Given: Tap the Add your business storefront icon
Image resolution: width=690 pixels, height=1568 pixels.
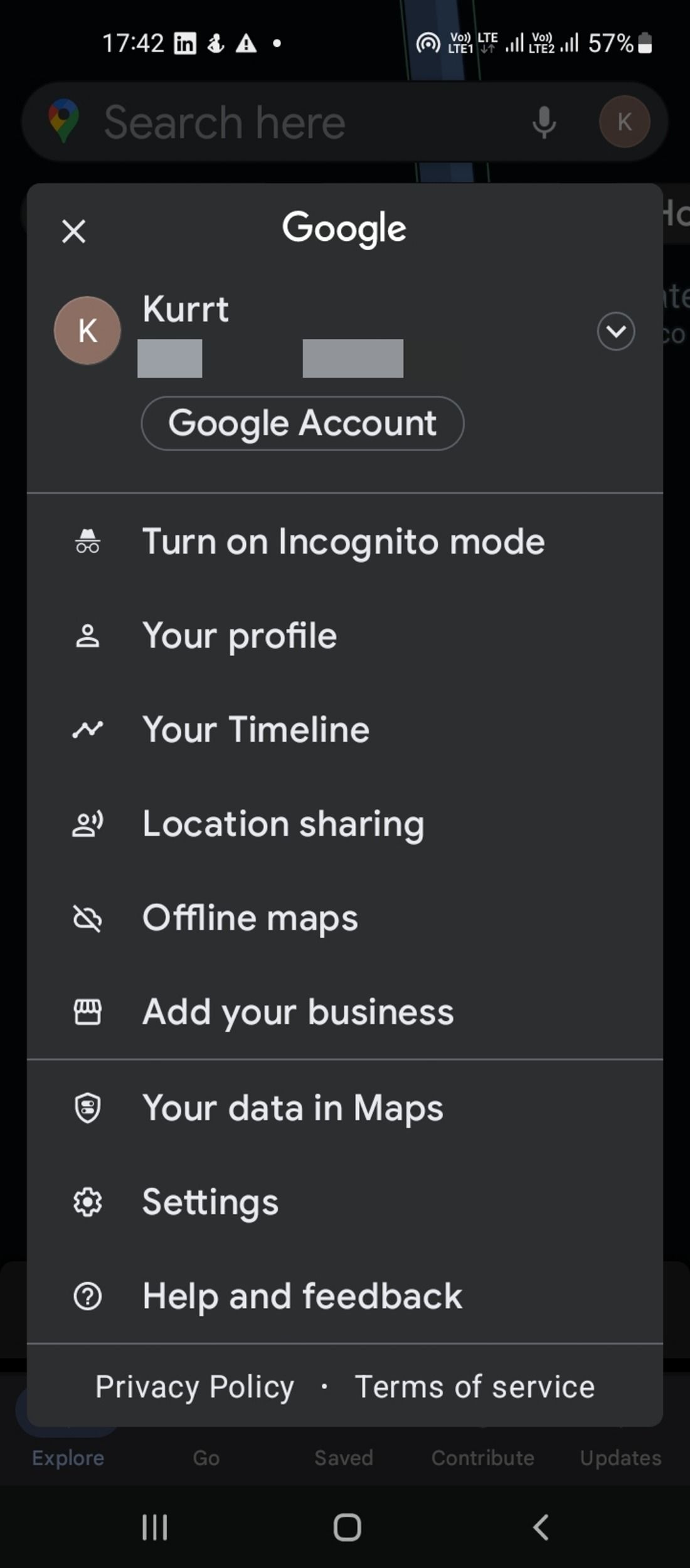Looking at the screenshot, I should (88, 1012).
